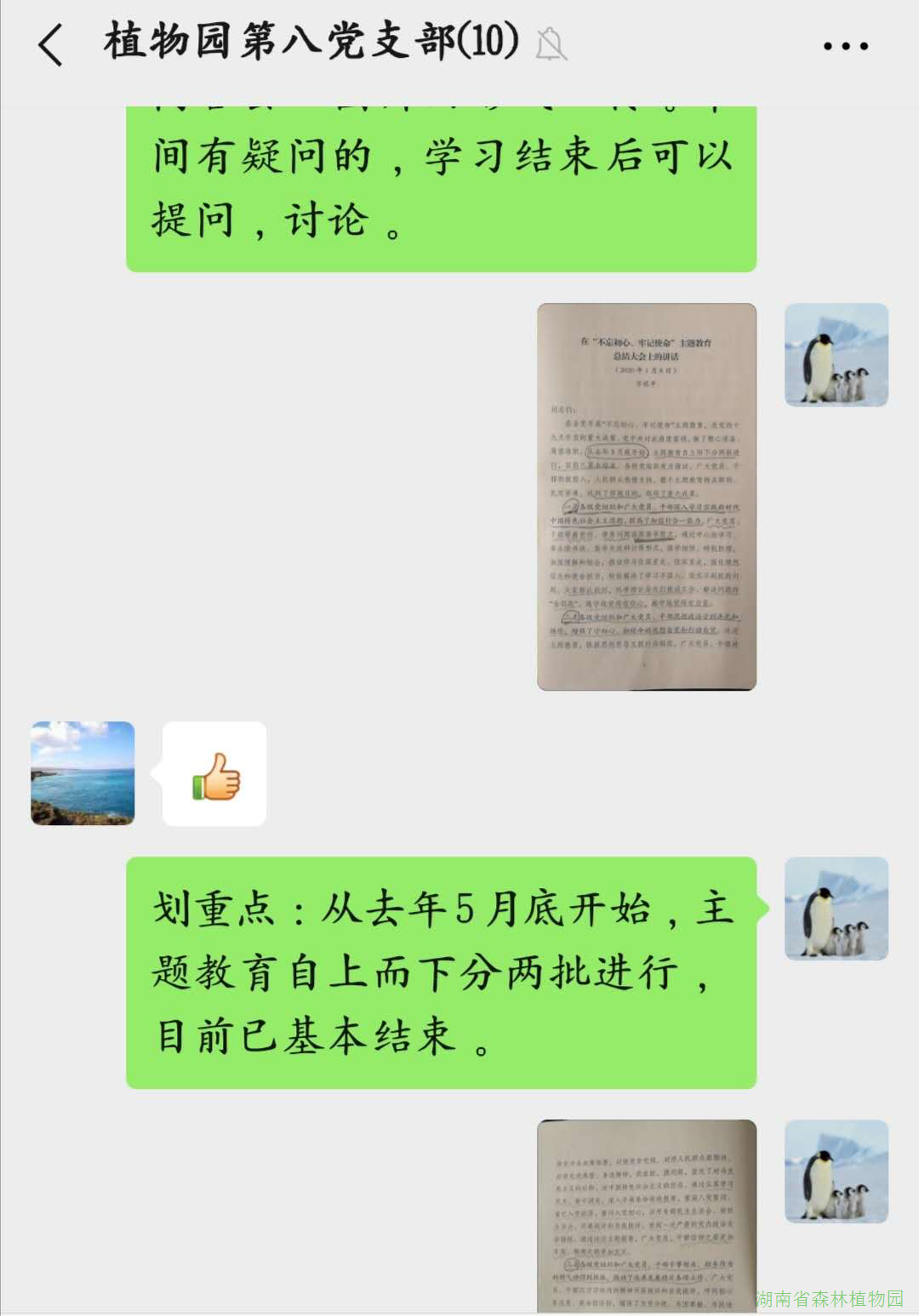The image size is (919, 1316).
Task: Open the seaside avatar's profile
Action: pyautogui.click(x=83, y=773)
